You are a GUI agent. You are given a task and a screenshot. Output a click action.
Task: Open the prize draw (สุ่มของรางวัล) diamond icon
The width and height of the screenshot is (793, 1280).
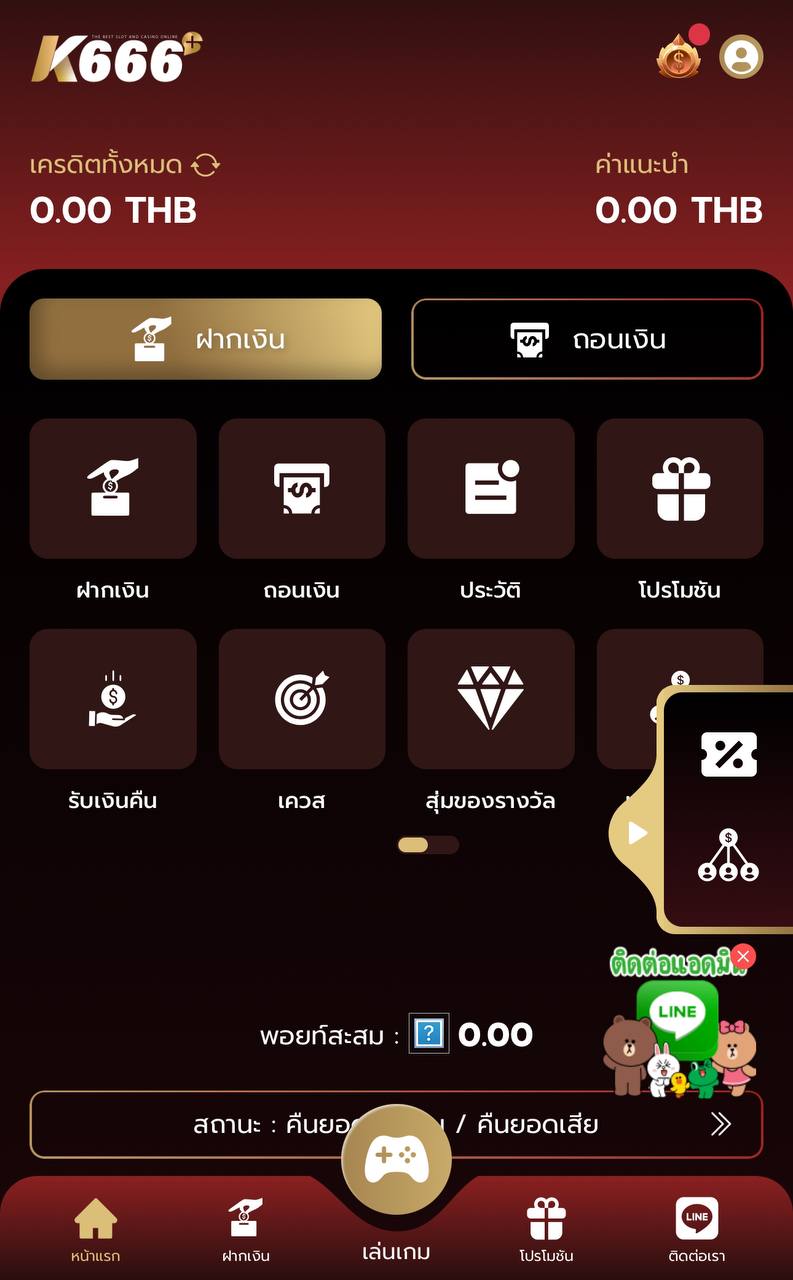coord(491,698)
